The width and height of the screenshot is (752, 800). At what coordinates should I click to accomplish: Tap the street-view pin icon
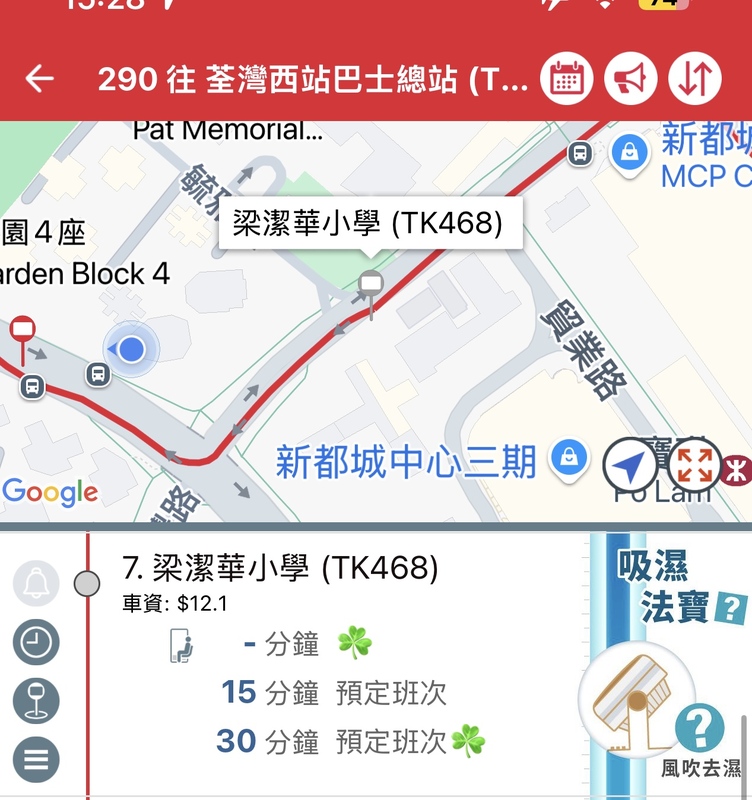click(x=36, y=701)
